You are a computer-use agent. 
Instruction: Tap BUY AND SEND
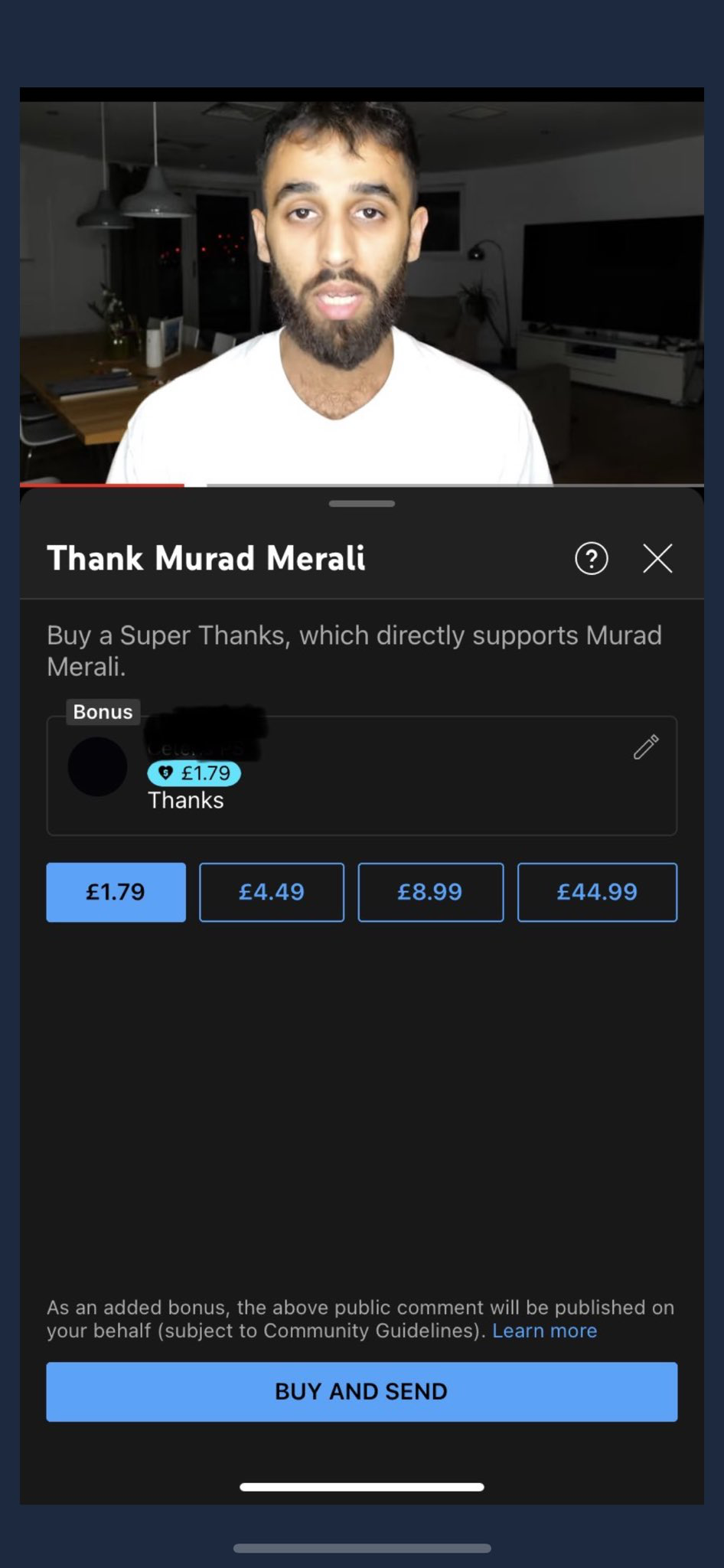point(361,1391)
